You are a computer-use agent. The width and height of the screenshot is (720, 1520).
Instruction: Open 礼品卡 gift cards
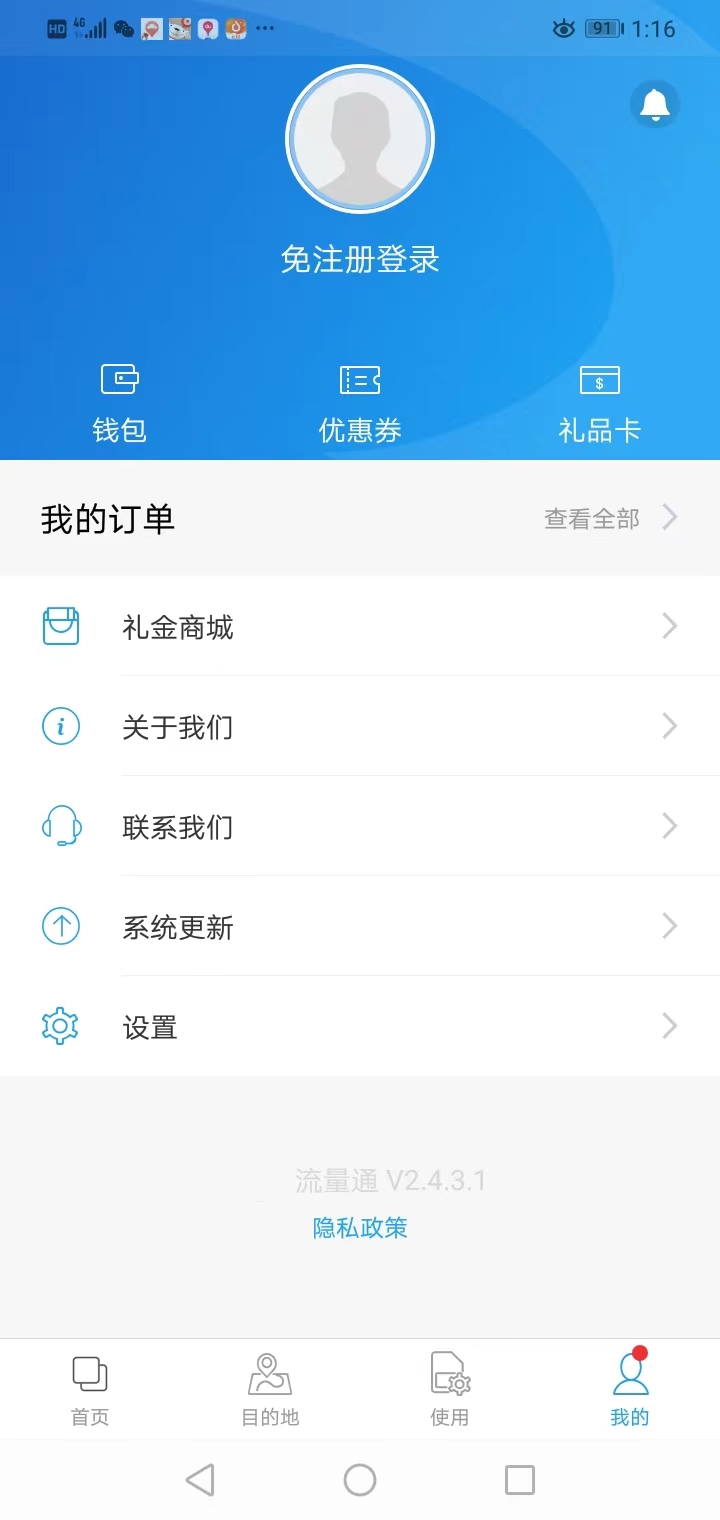600,404
